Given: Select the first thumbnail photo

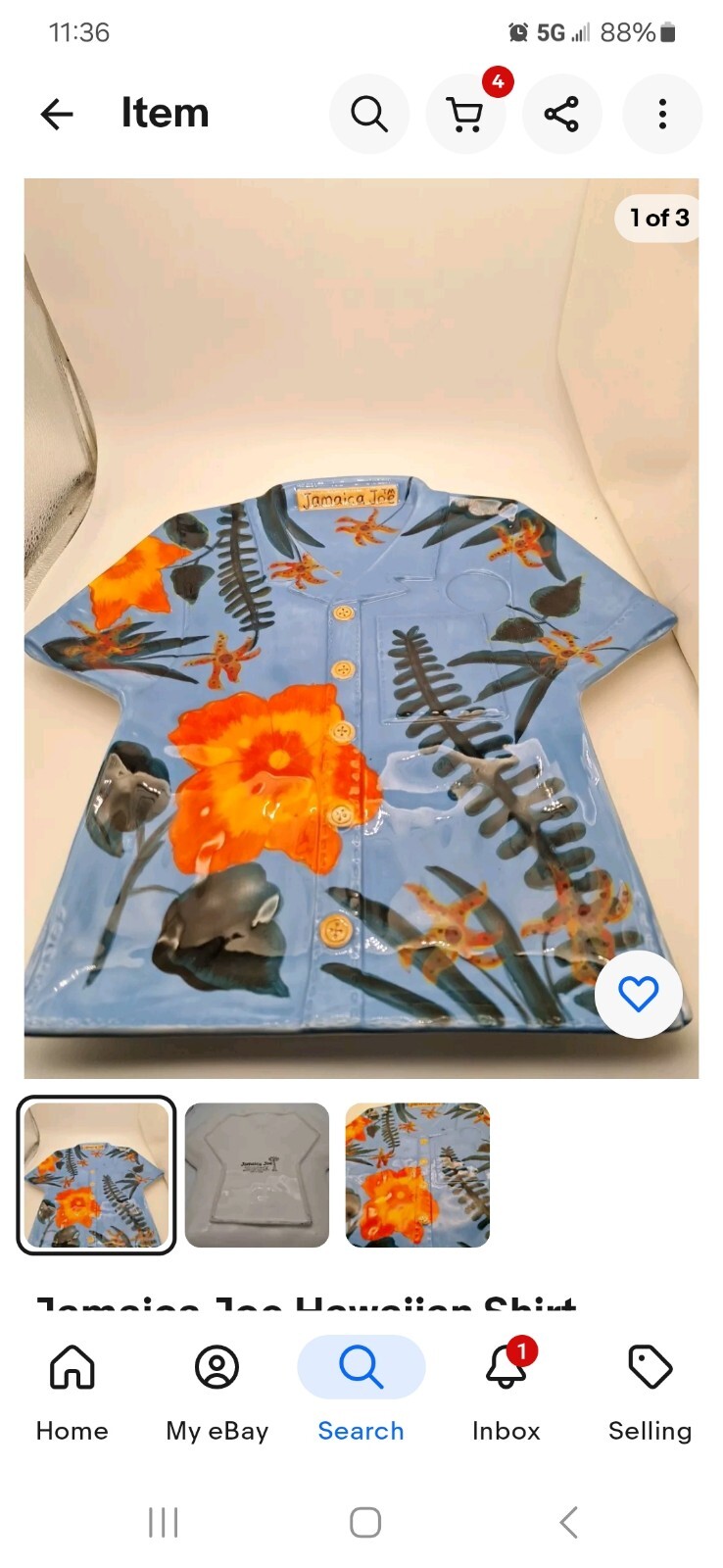Looking at the screenshot, I should click(x=96, y=1175).
